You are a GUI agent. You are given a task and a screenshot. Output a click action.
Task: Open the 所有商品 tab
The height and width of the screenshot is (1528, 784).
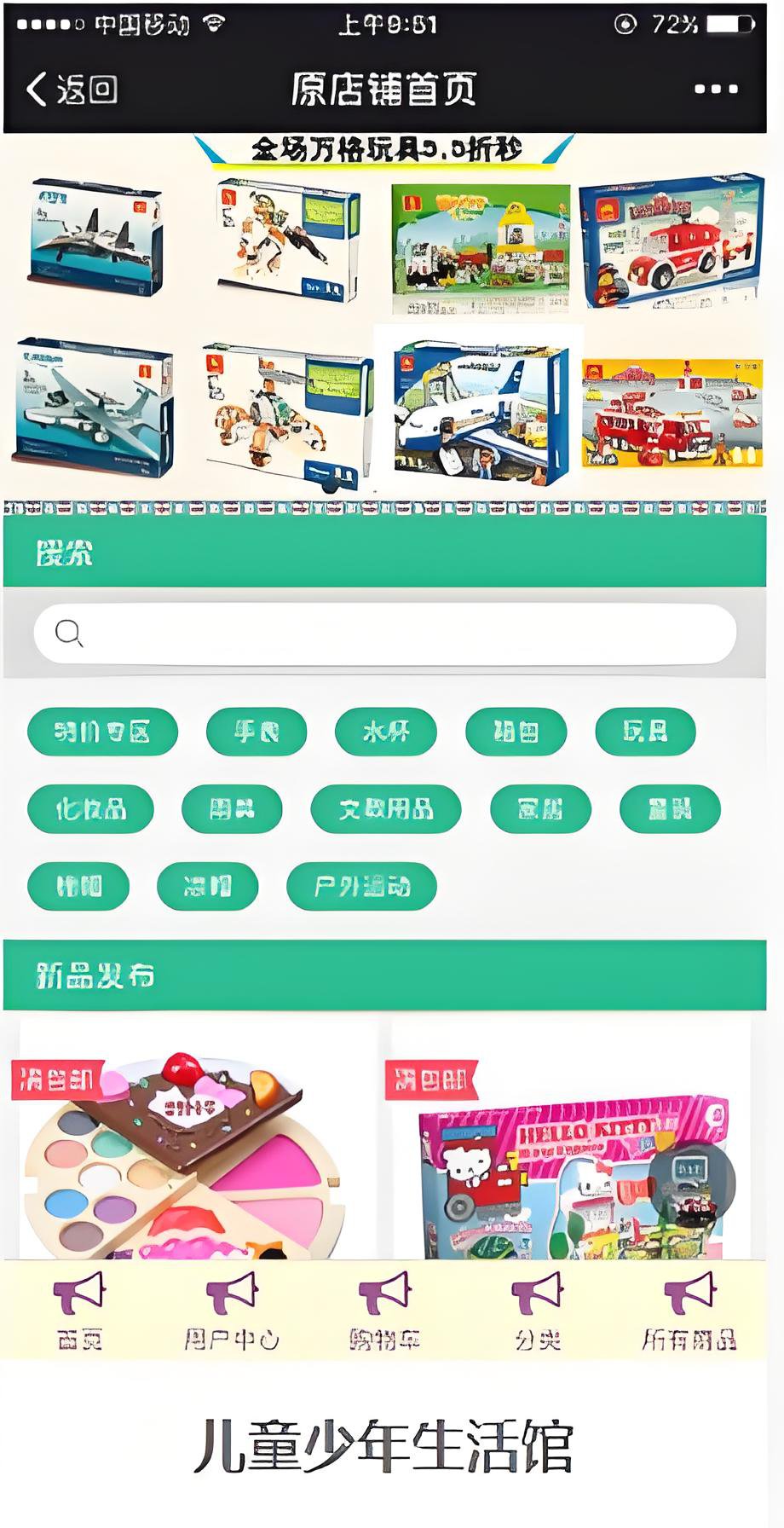point(689,1311)
